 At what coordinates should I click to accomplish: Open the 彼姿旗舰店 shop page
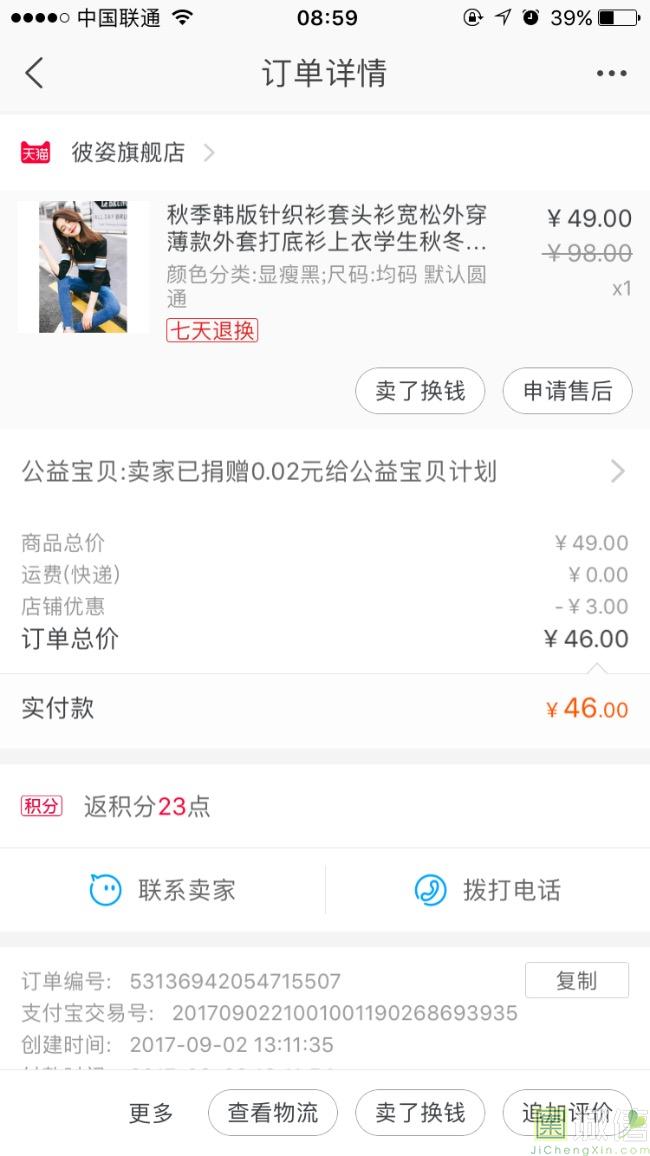[x=128, y=152]
